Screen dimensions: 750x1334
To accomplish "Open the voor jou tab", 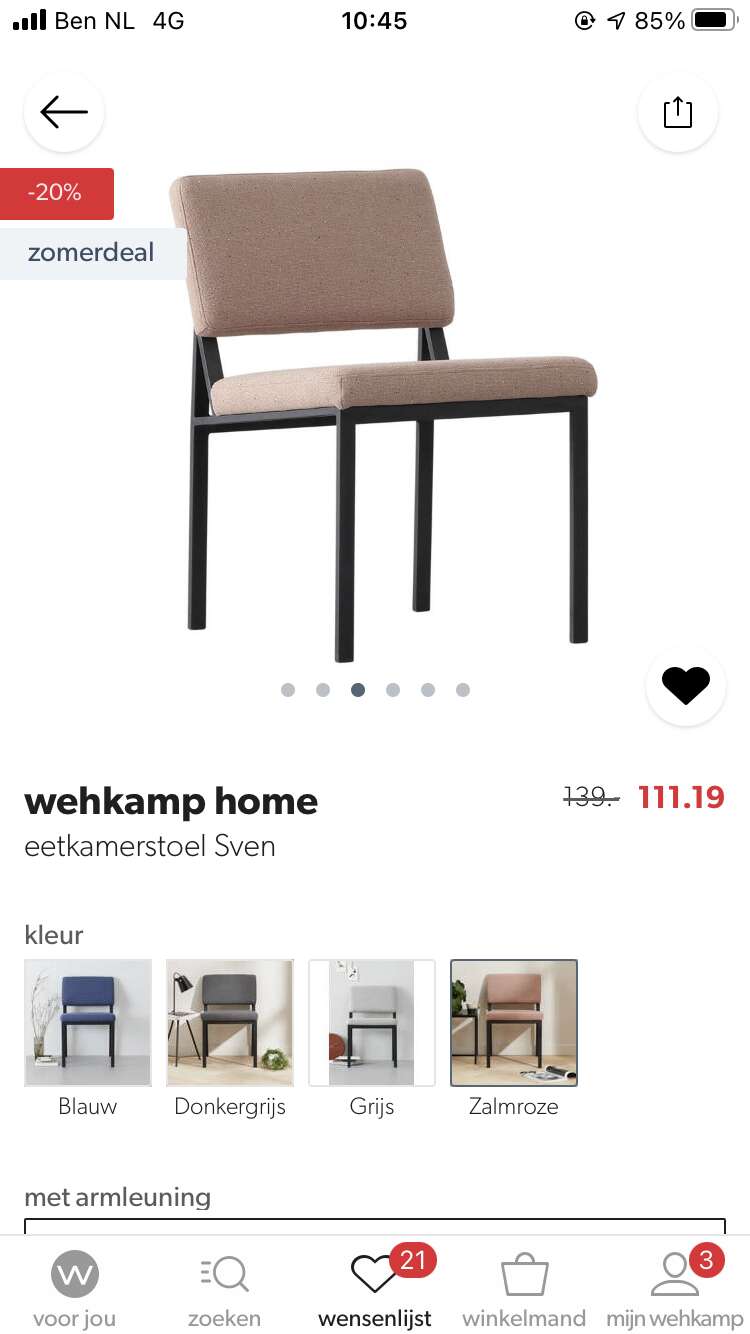I will (75, 1289).
